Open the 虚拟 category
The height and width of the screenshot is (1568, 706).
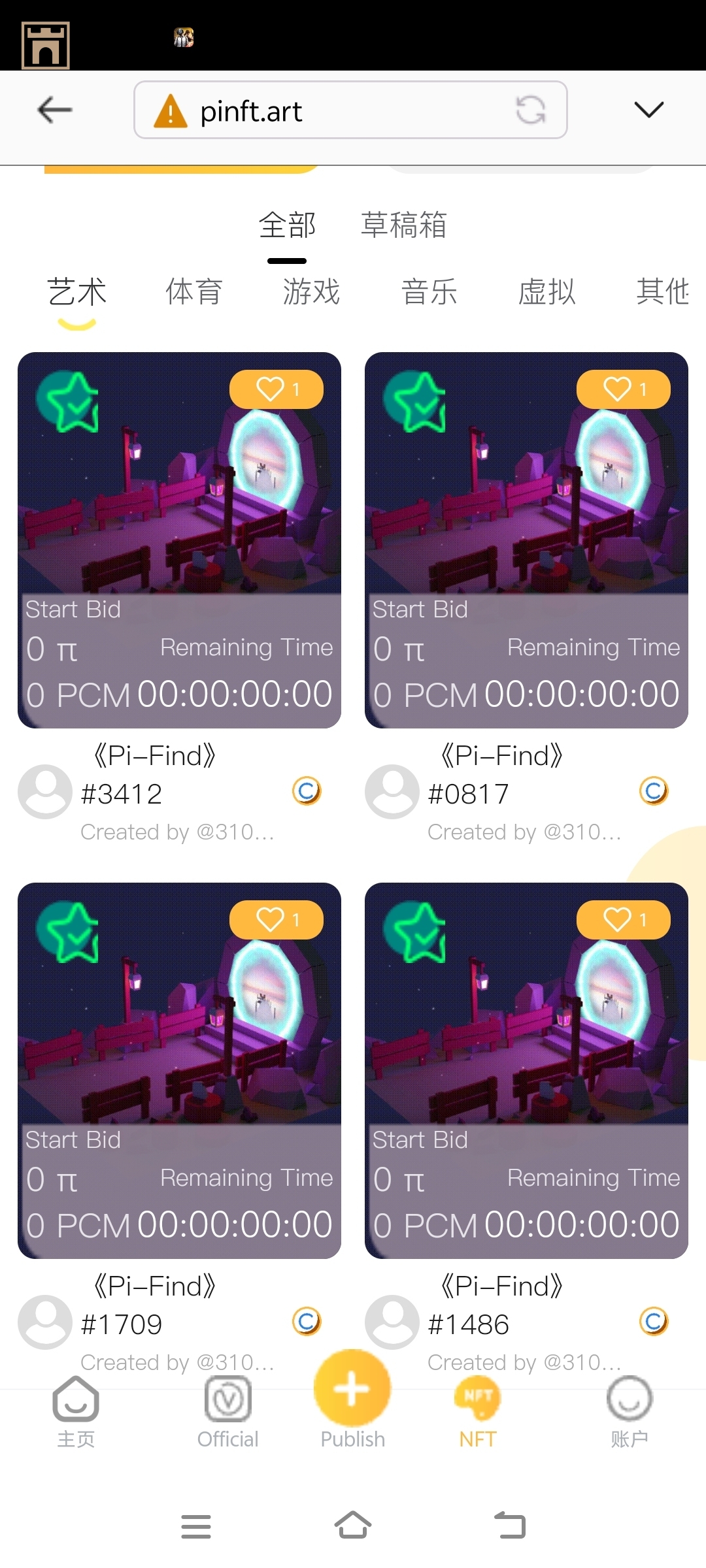coord(547,291)
